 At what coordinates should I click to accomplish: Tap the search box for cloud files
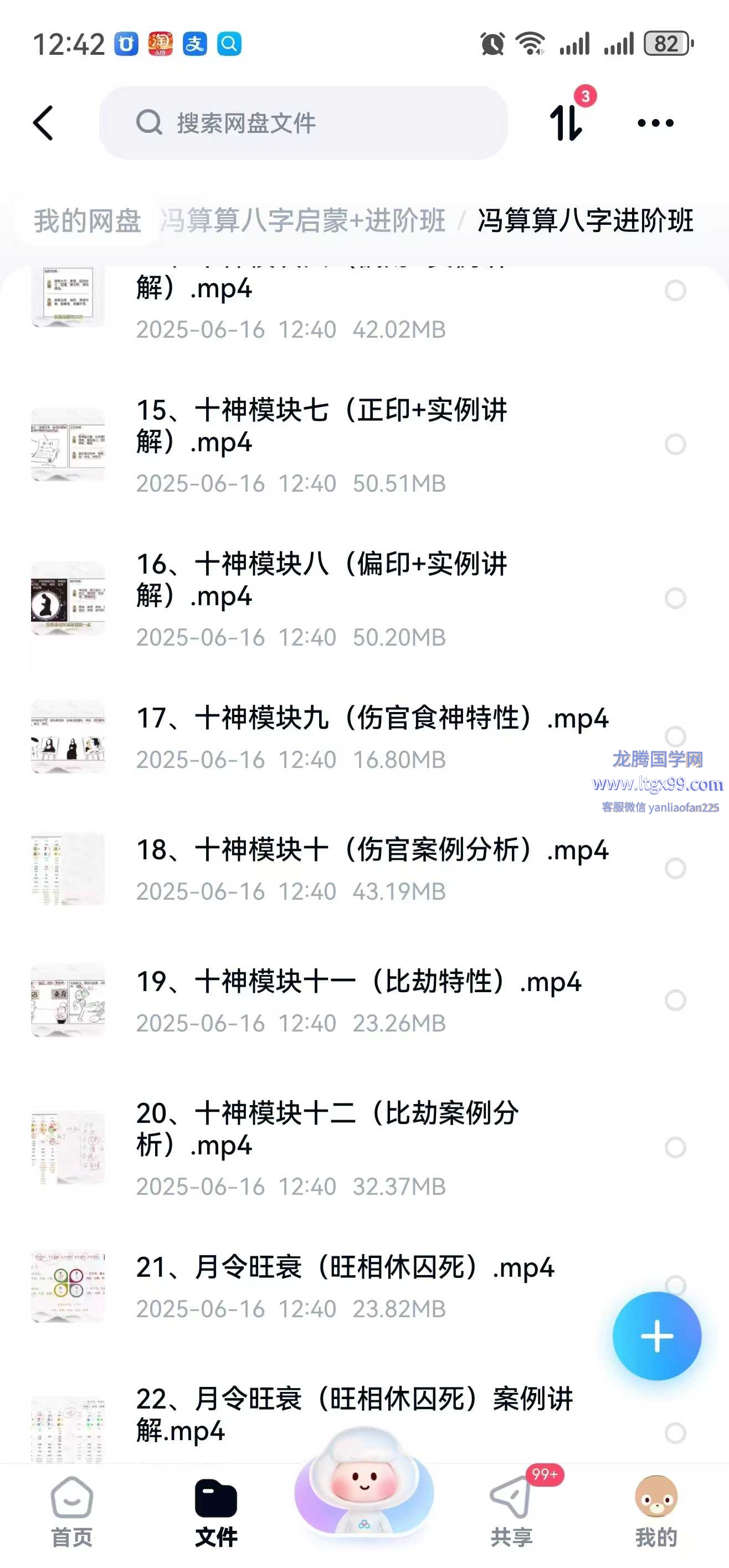click(304, 123)
